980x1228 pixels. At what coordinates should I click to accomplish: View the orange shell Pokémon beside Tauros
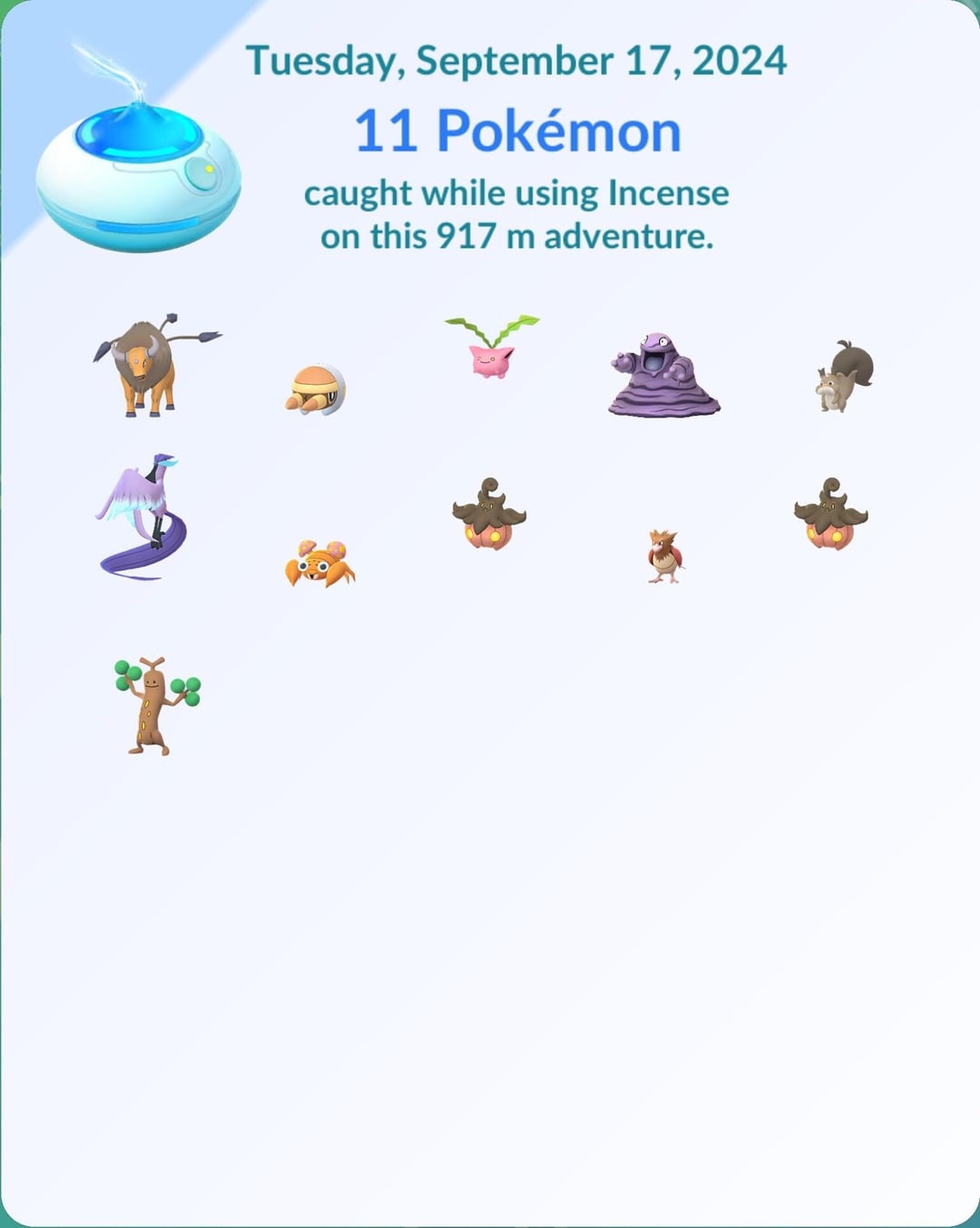click(317, 390)
